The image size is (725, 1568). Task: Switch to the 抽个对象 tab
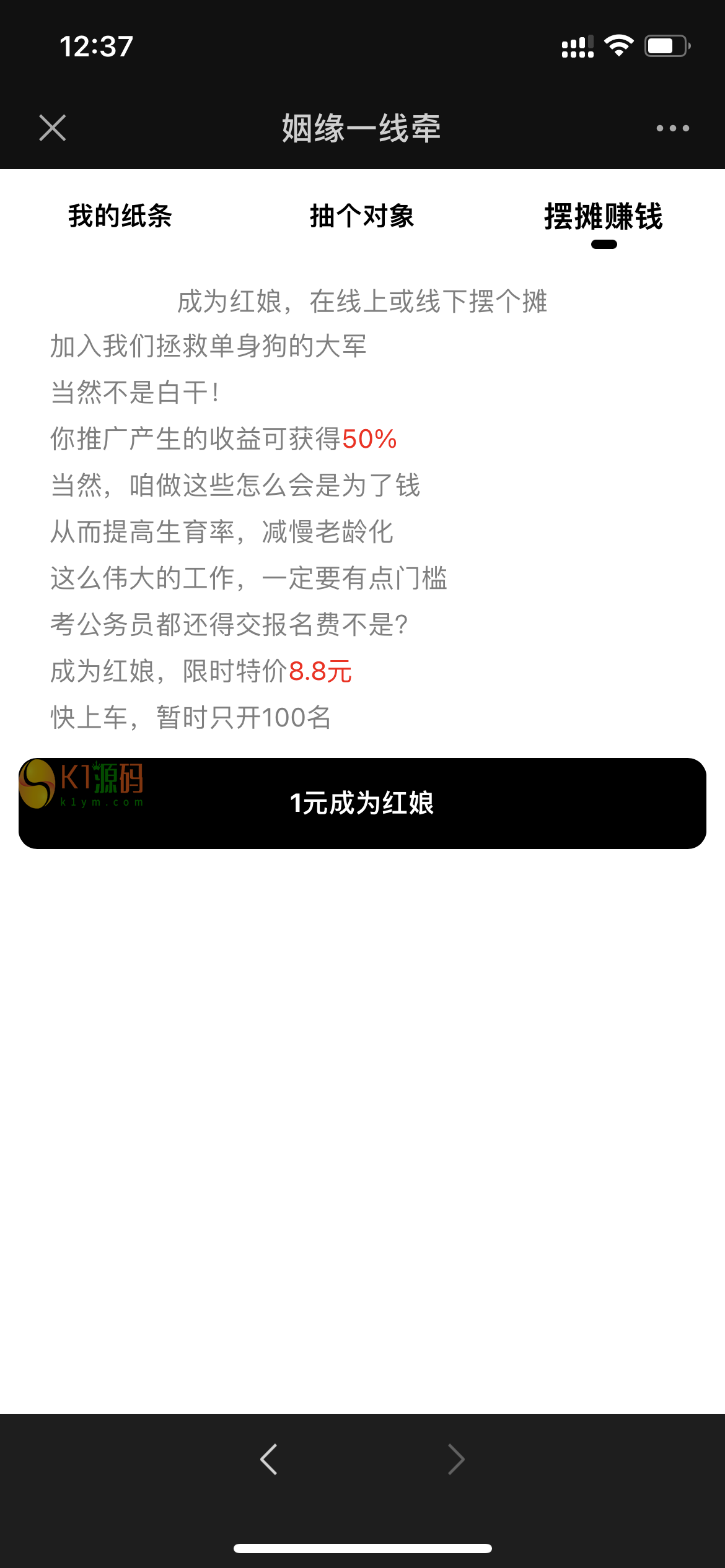tap(362, 217)
